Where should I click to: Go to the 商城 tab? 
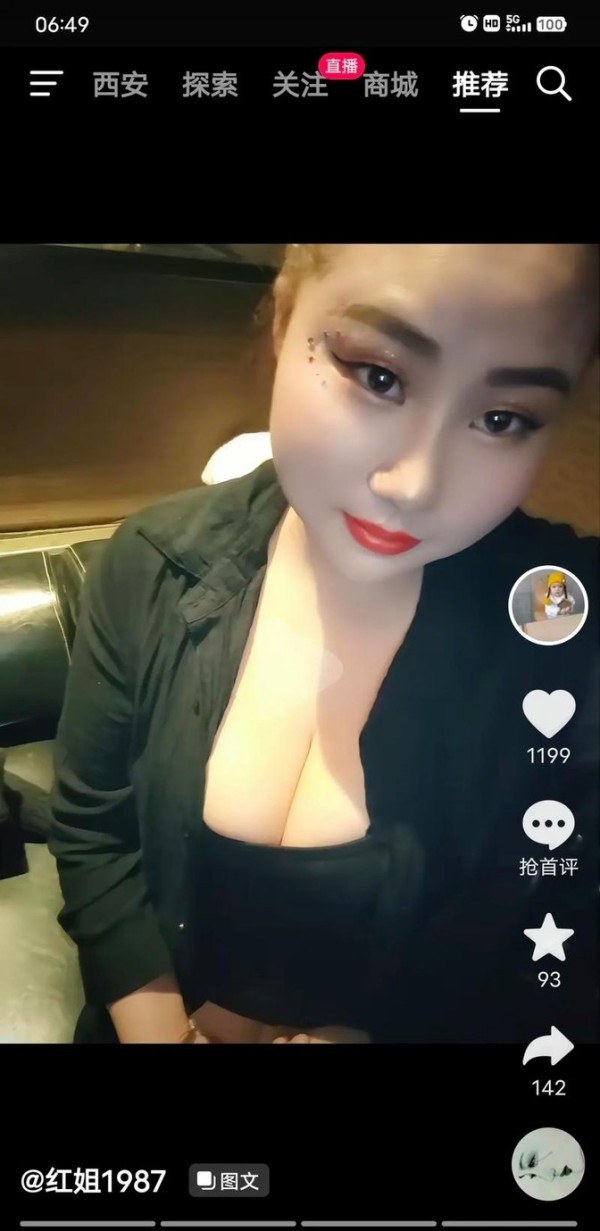pos(390,85)
